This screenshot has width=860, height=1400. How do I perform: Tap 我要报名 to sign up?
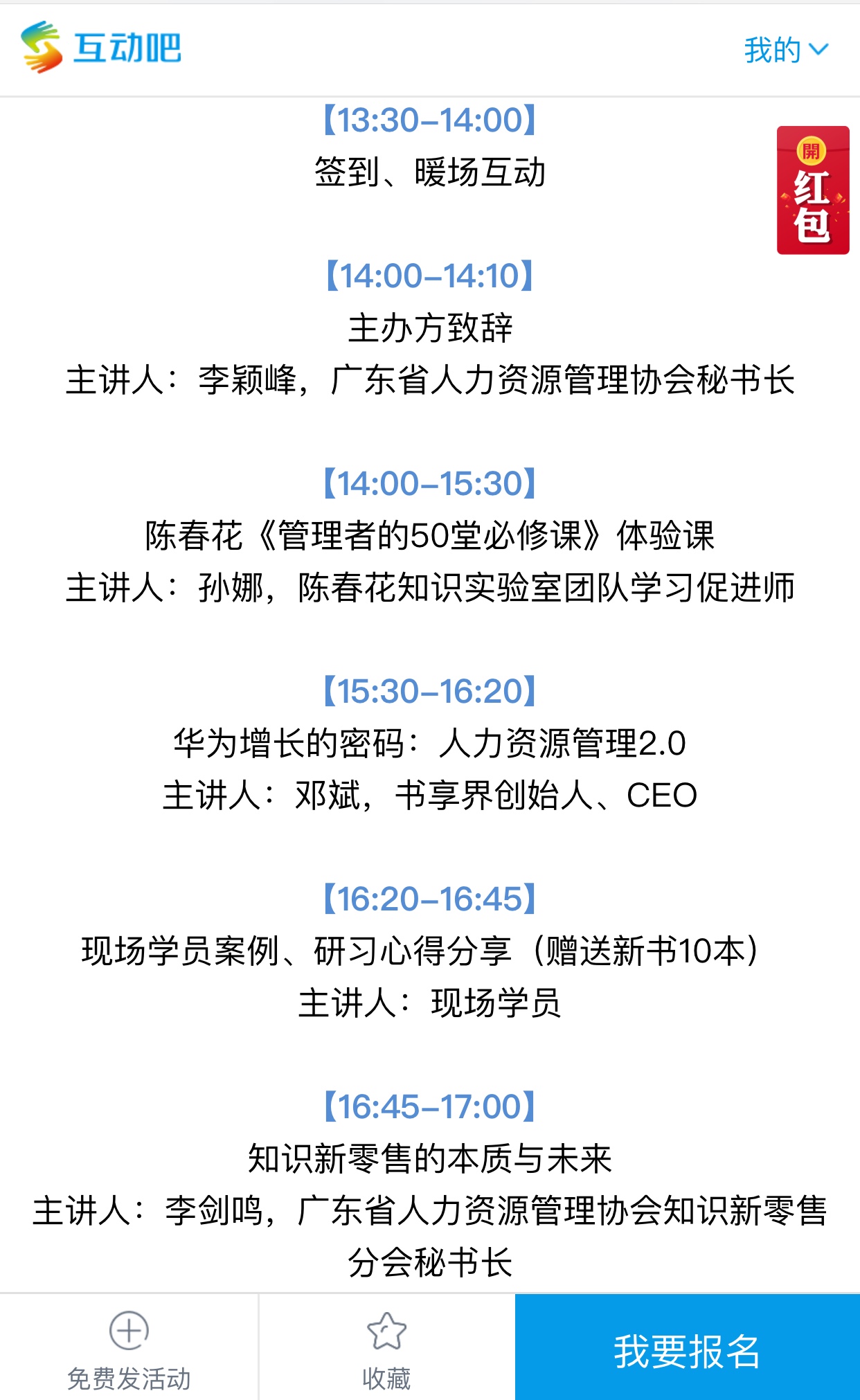click(687, 1347)
